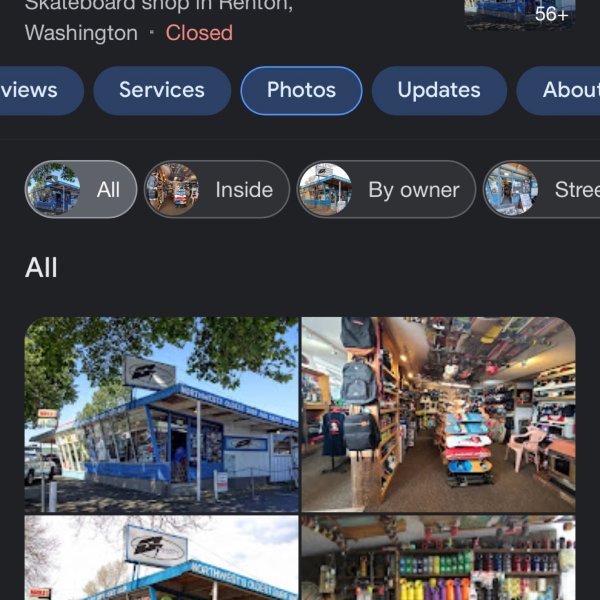Image resolution: width=600 pixels, height=600 pixels.
Task: Open the blue storefront exterior photo
Action: [161, 414]
